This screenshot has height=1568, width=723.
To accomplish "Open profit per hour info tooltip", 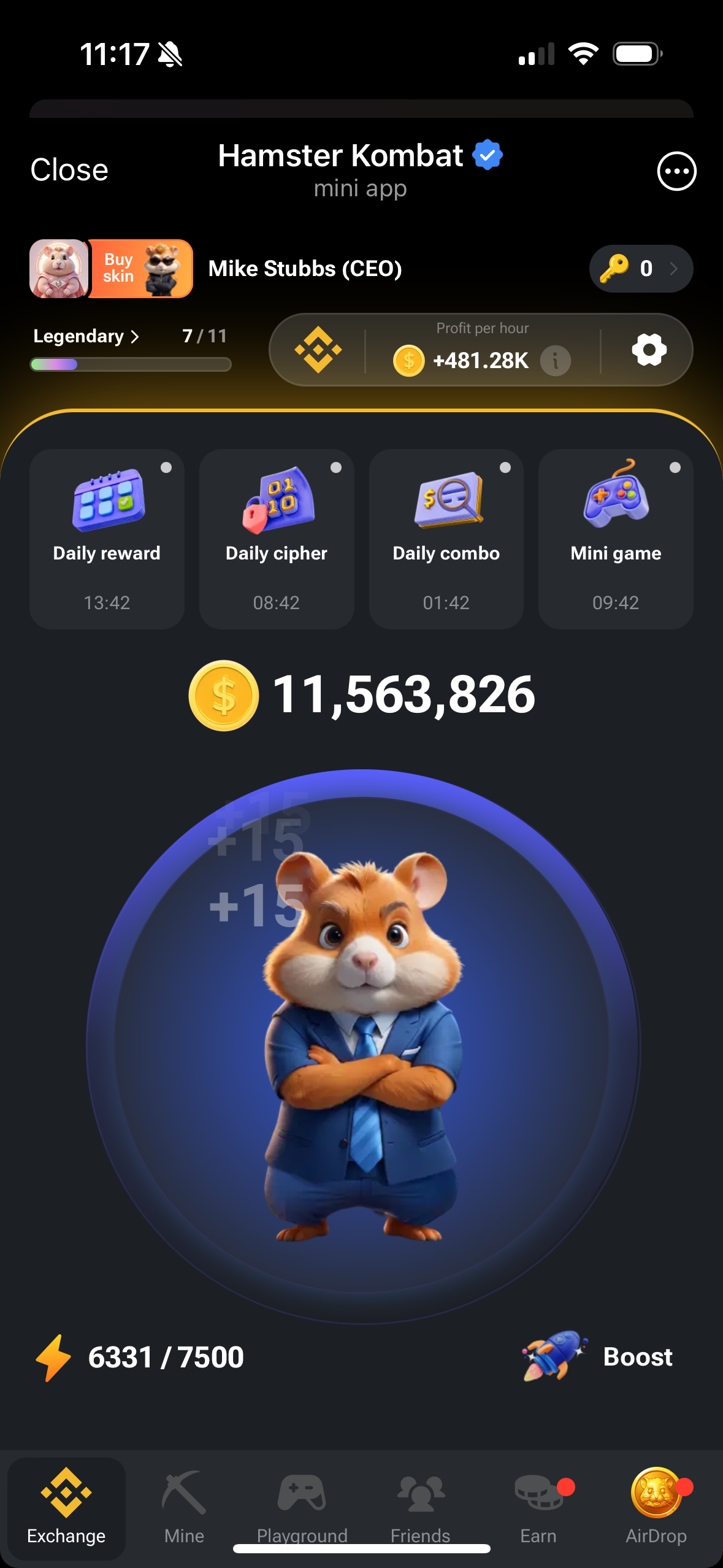I will coord(555,361).
